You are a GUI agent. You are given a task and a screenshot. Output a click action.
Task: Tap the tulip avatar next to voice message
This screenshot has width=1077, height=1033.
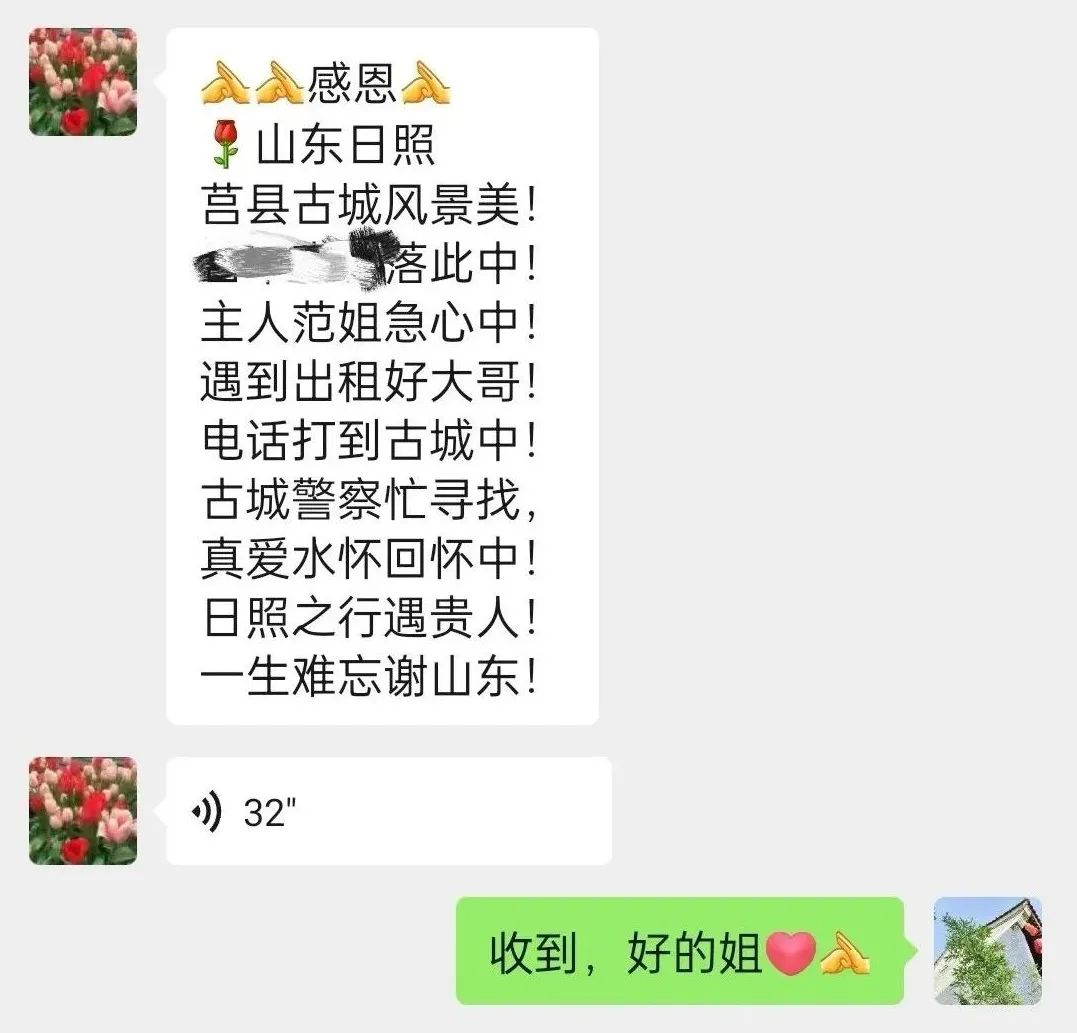(83, 811)
